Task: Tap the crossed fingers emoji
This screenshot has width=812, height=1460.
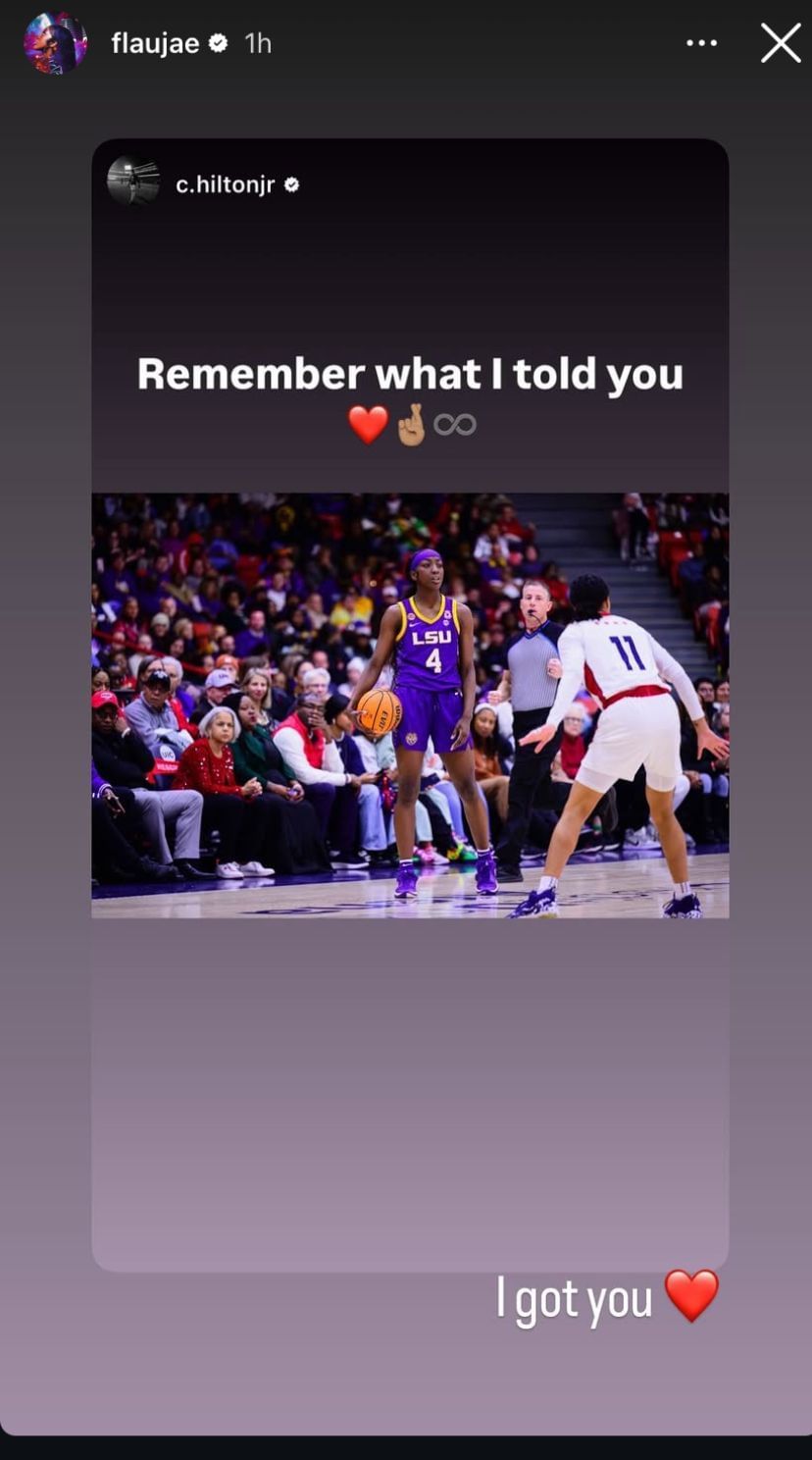Action: [410, 426]
